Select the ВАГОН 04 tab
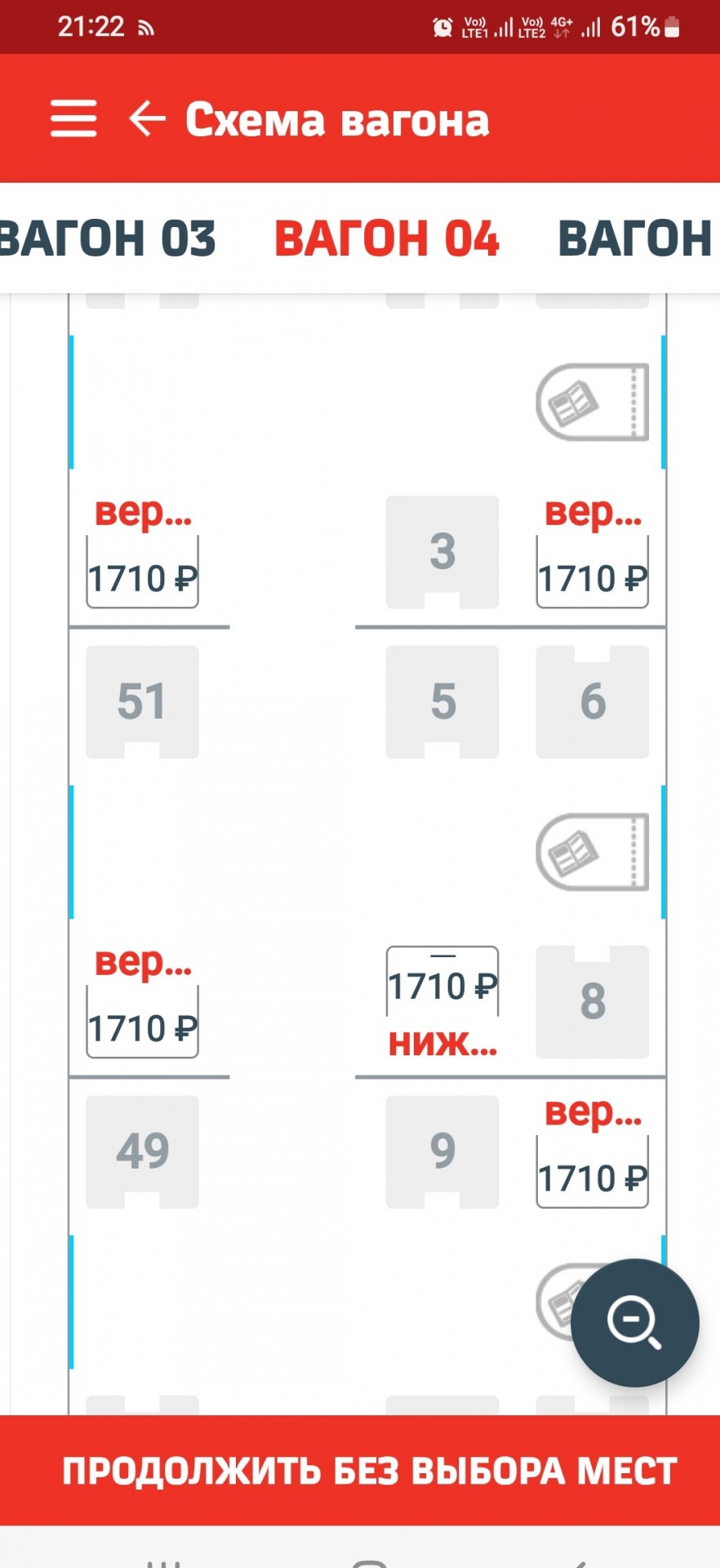Screen dimensions: 720x1568 [386, 238]
